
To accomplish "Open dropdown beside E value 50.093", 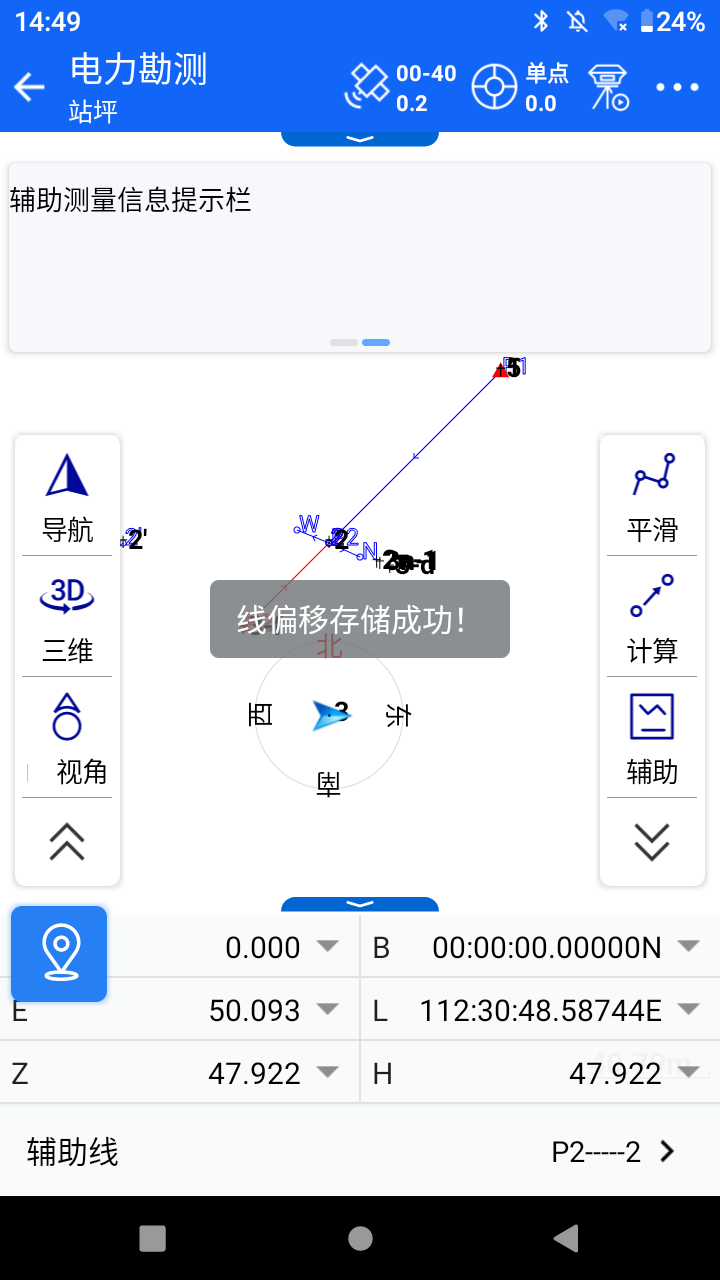I will [327, 1009].
